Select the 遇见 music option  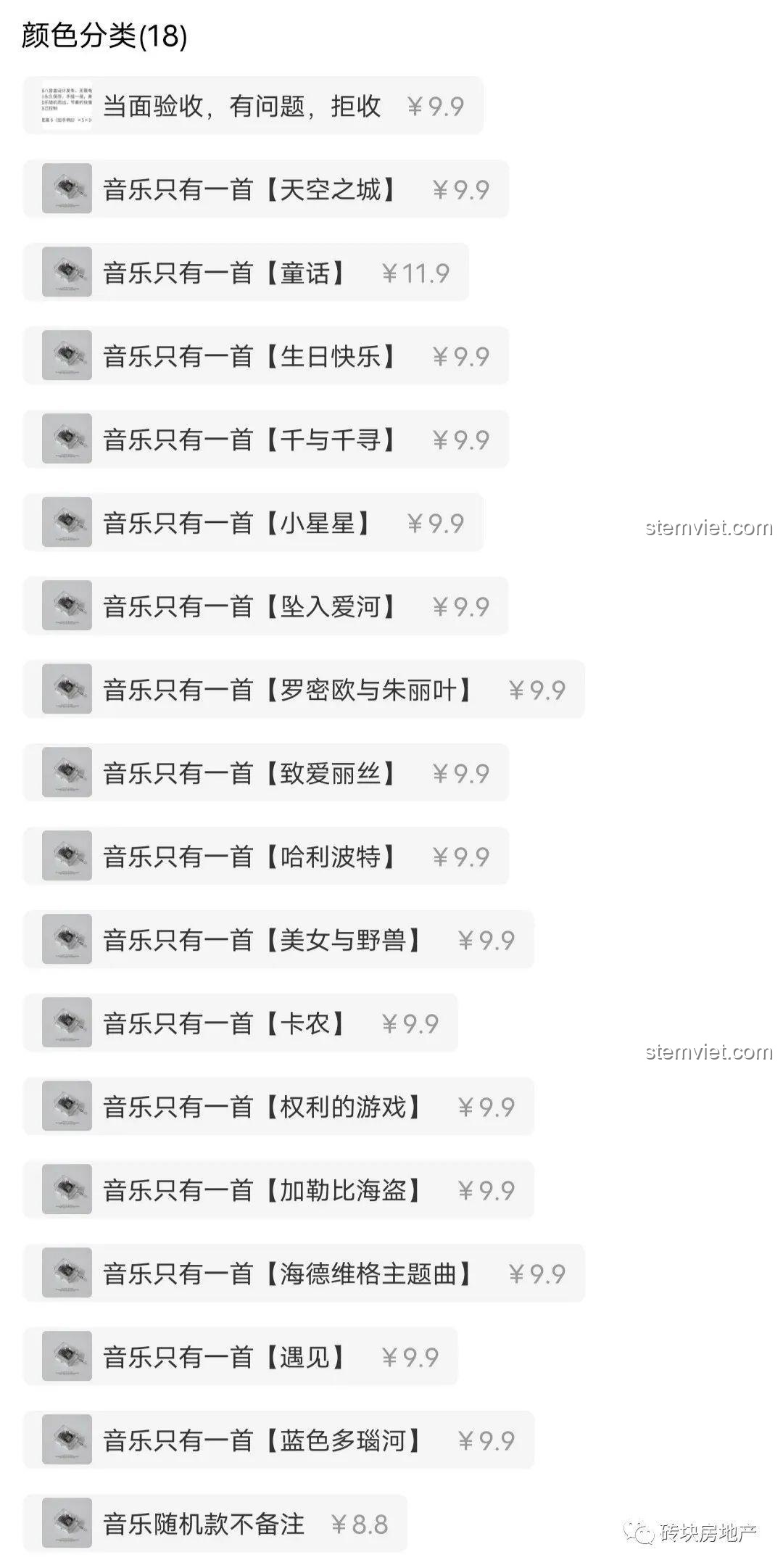pos(240,1357)
